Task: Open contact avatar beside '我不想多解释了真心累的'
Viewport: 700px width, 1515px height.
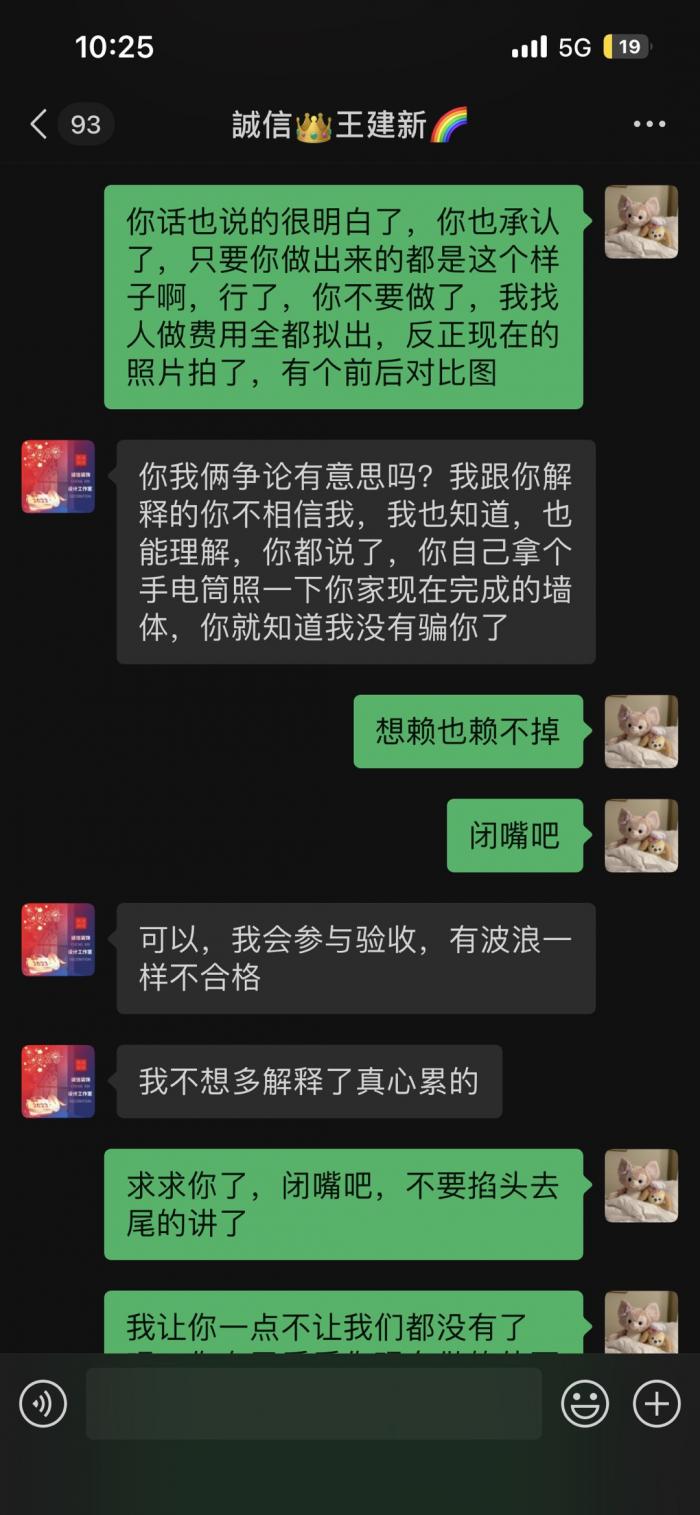Action: [x=58, y=1081]
